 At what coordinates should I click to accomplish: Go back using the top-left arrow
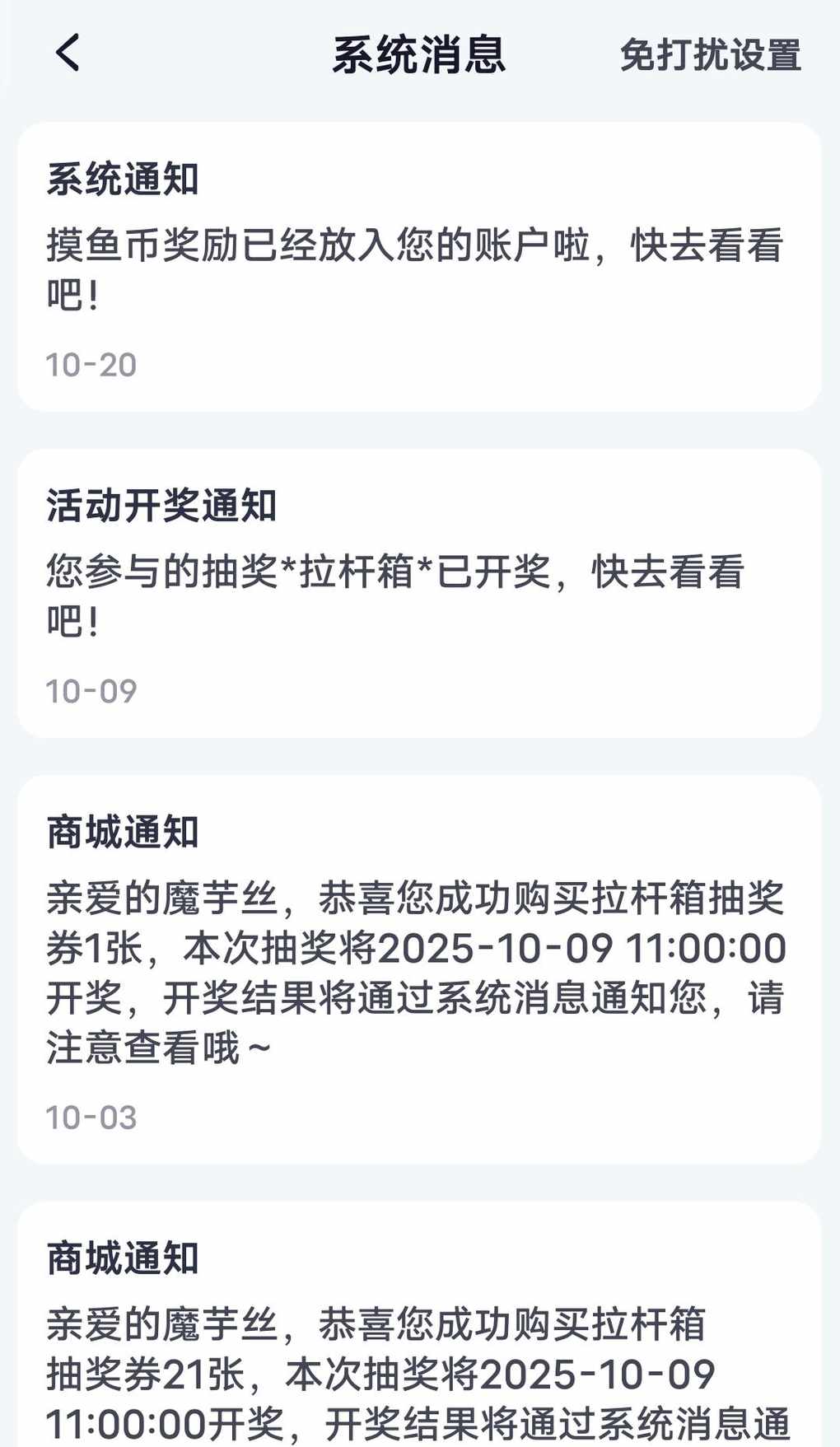[x=68, y=54]
